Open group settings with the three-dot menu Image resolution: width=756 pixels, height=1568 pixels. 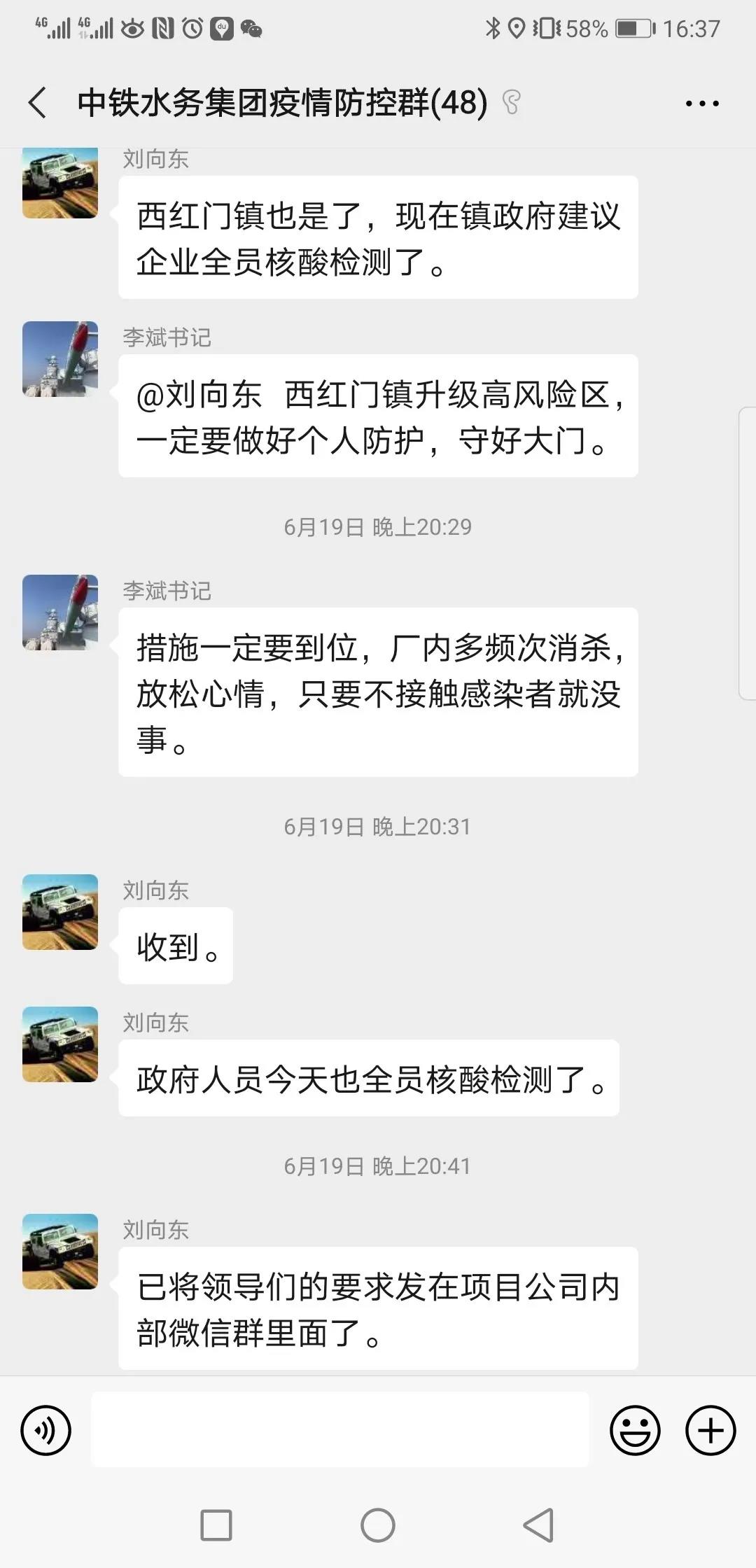click(x=702, y=102)
